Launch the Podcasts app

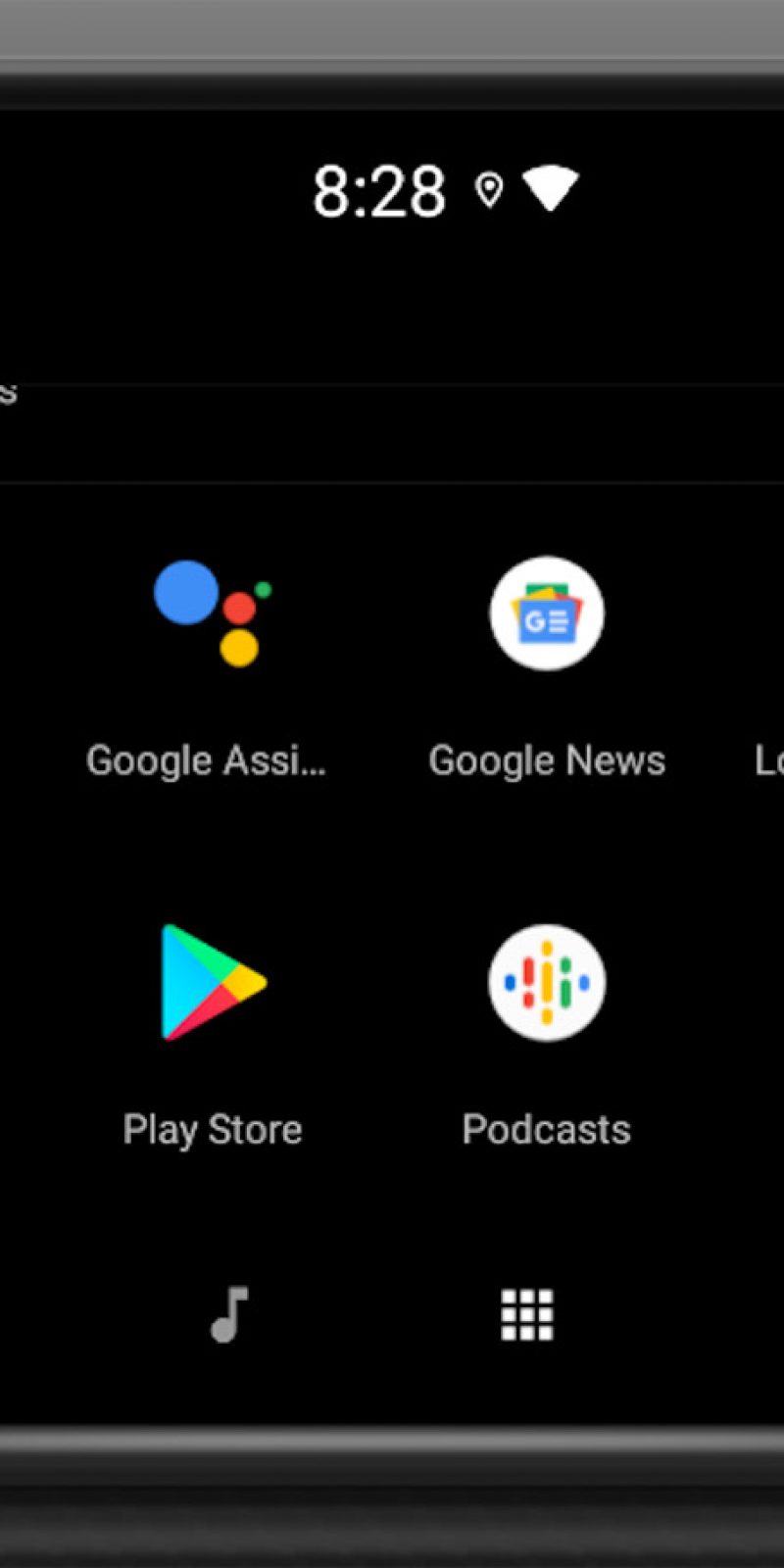(x=547, y=982)
